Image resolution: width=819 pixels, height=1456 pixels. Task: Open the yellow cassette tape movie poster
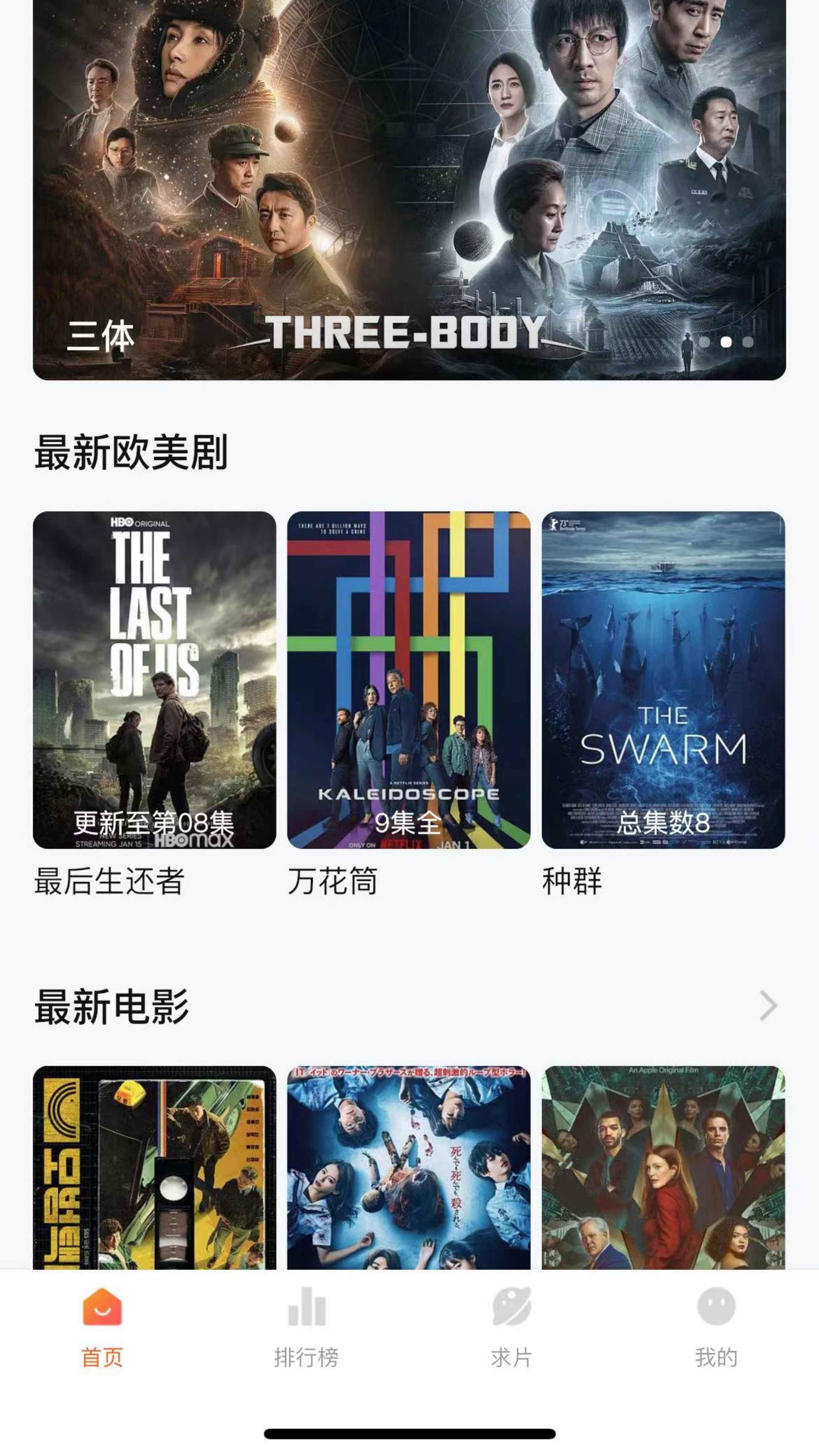click(154, 1168)
